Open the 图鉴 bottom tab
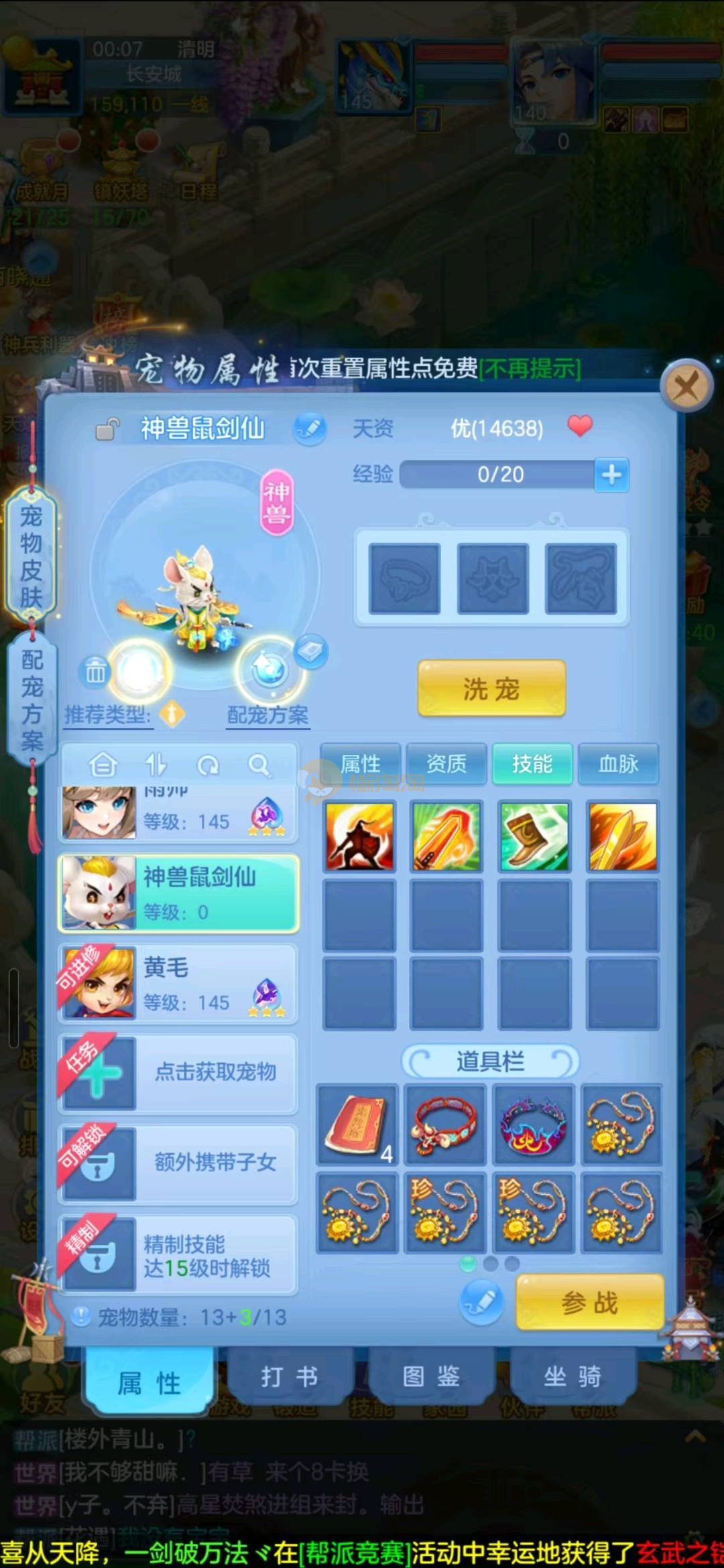 coord(431,1377)
